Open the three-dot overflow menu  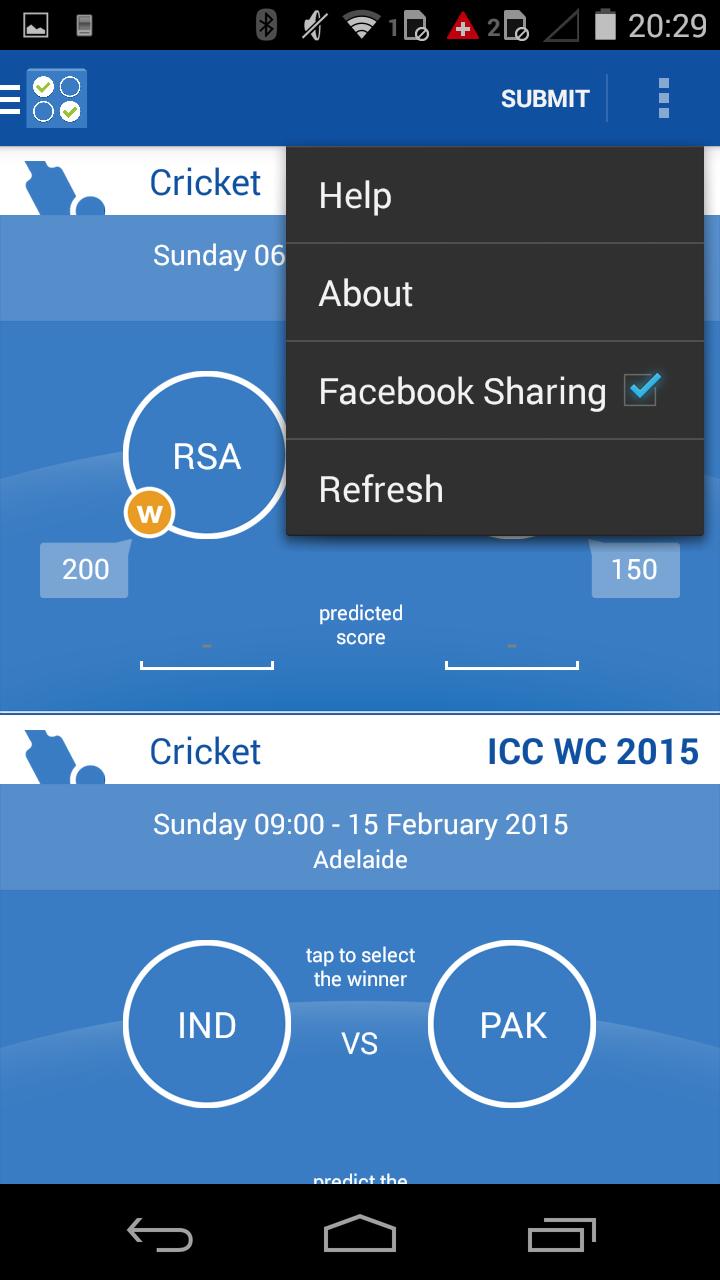click(663, 99)
